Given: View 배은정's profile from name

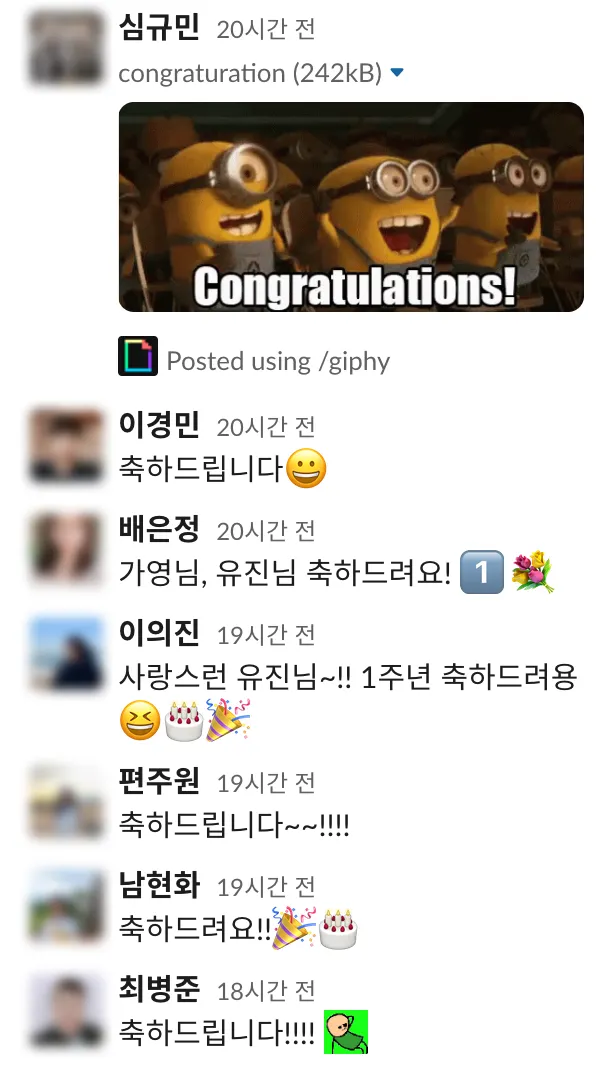Looking at the screenshot, I should click(159, 528).
